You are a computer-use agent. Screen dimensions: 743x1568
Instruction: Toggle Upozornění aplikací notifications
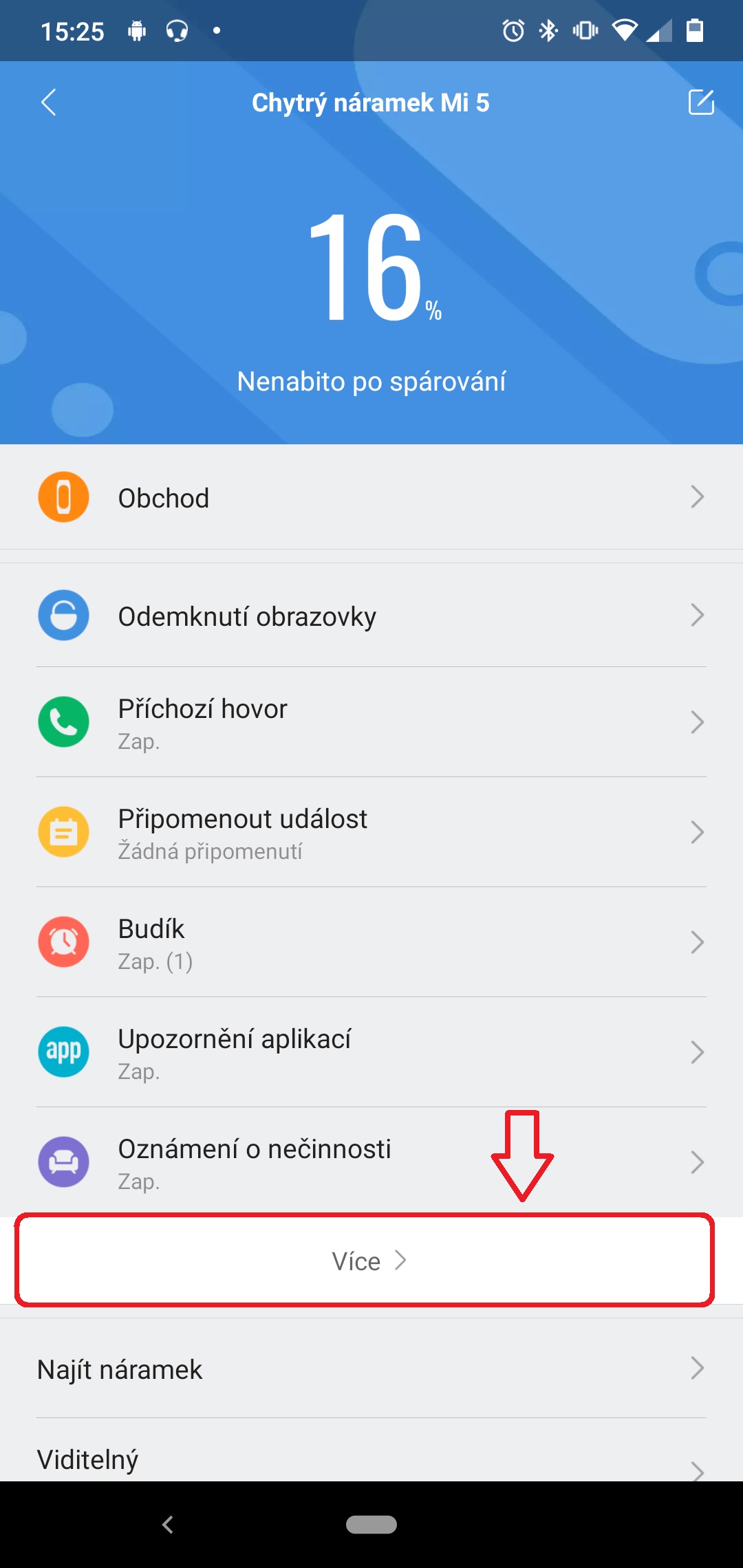[371, 1052]
